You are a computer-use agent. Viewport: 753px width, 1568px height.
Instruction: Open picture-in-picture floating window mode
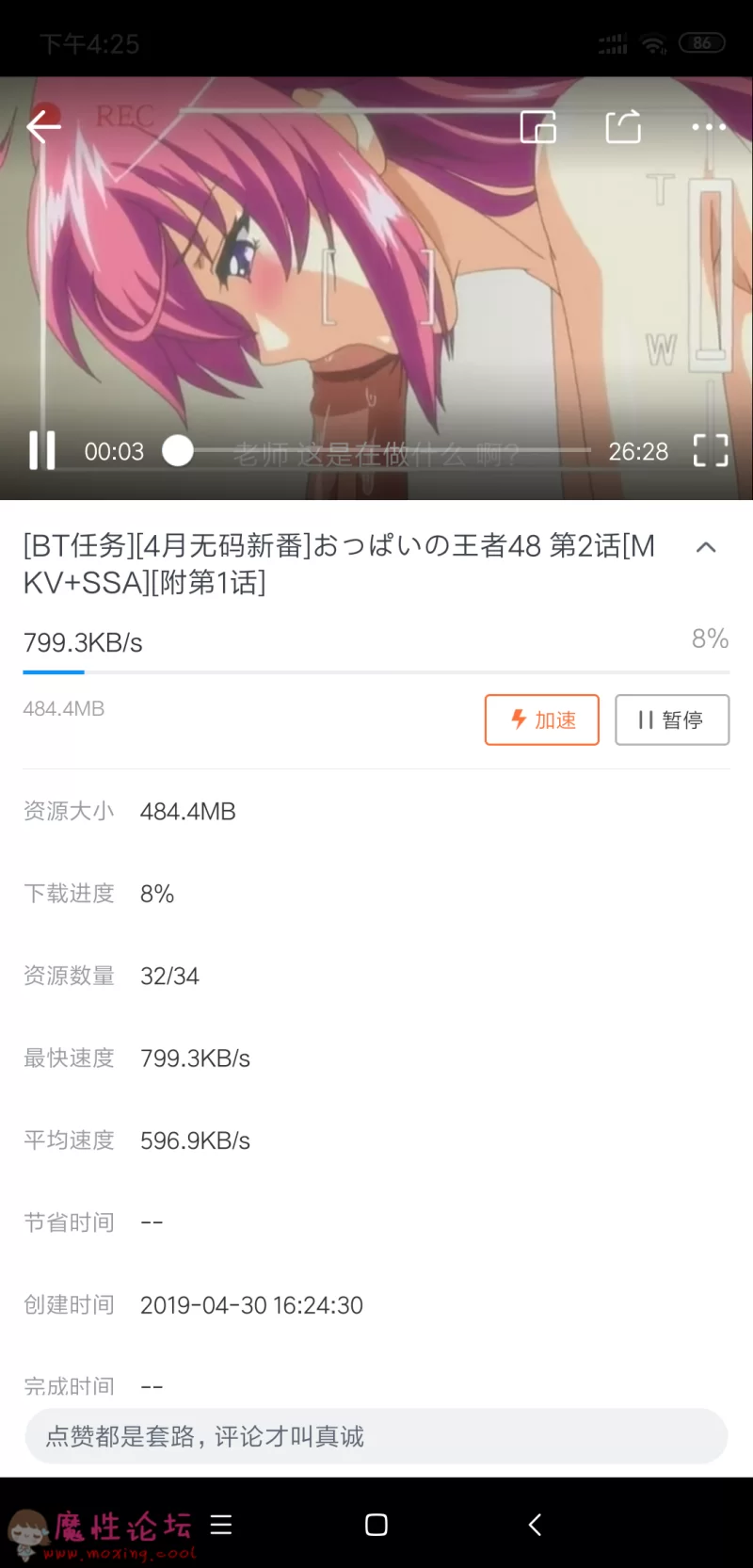[x=538, y=126]
